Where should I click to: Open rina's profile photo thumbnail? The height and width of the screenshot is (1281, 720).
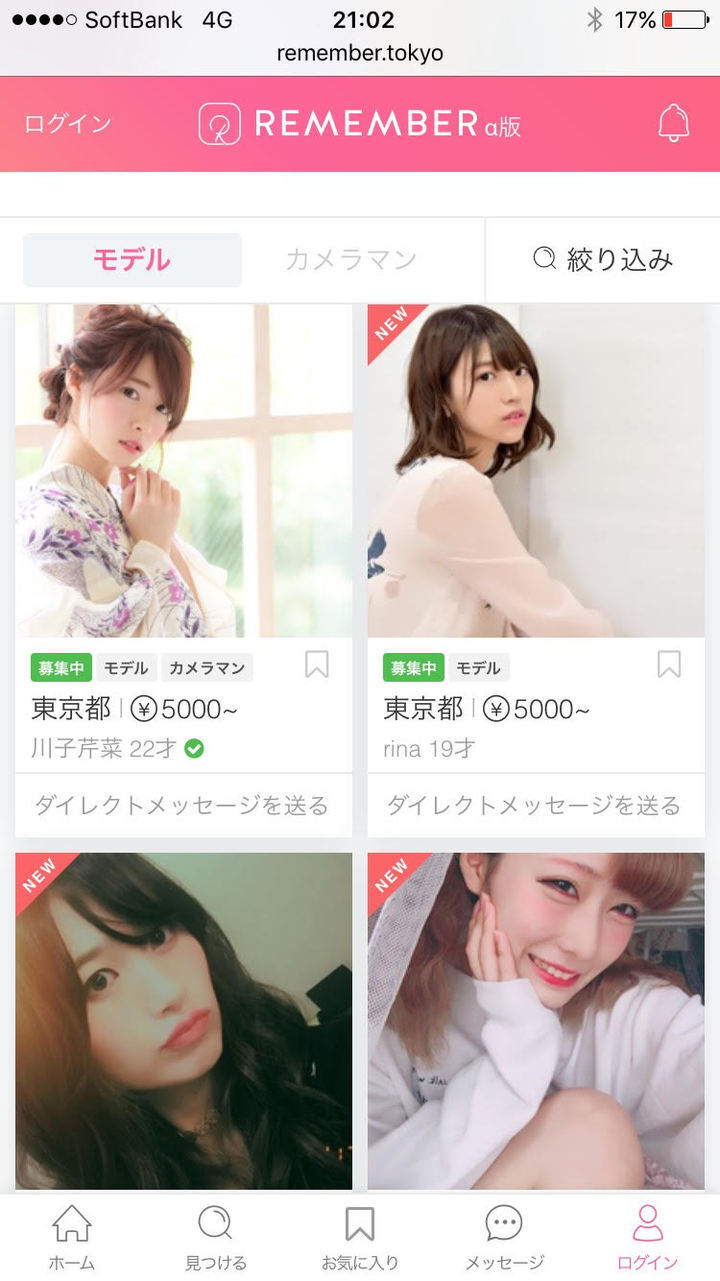pyautogui.click(x=536, y=470)
